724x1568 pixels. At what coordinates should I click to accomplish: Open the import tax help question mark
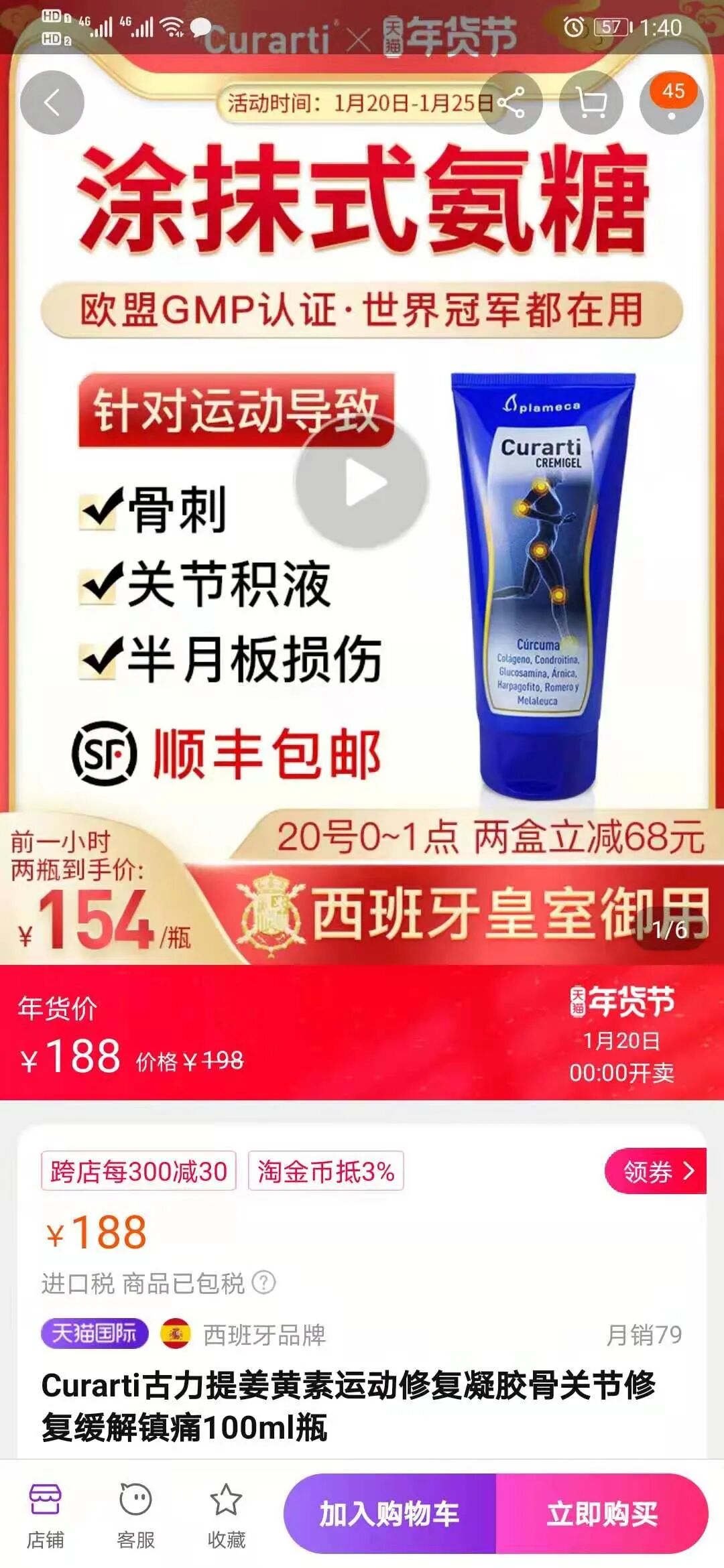264,1283
